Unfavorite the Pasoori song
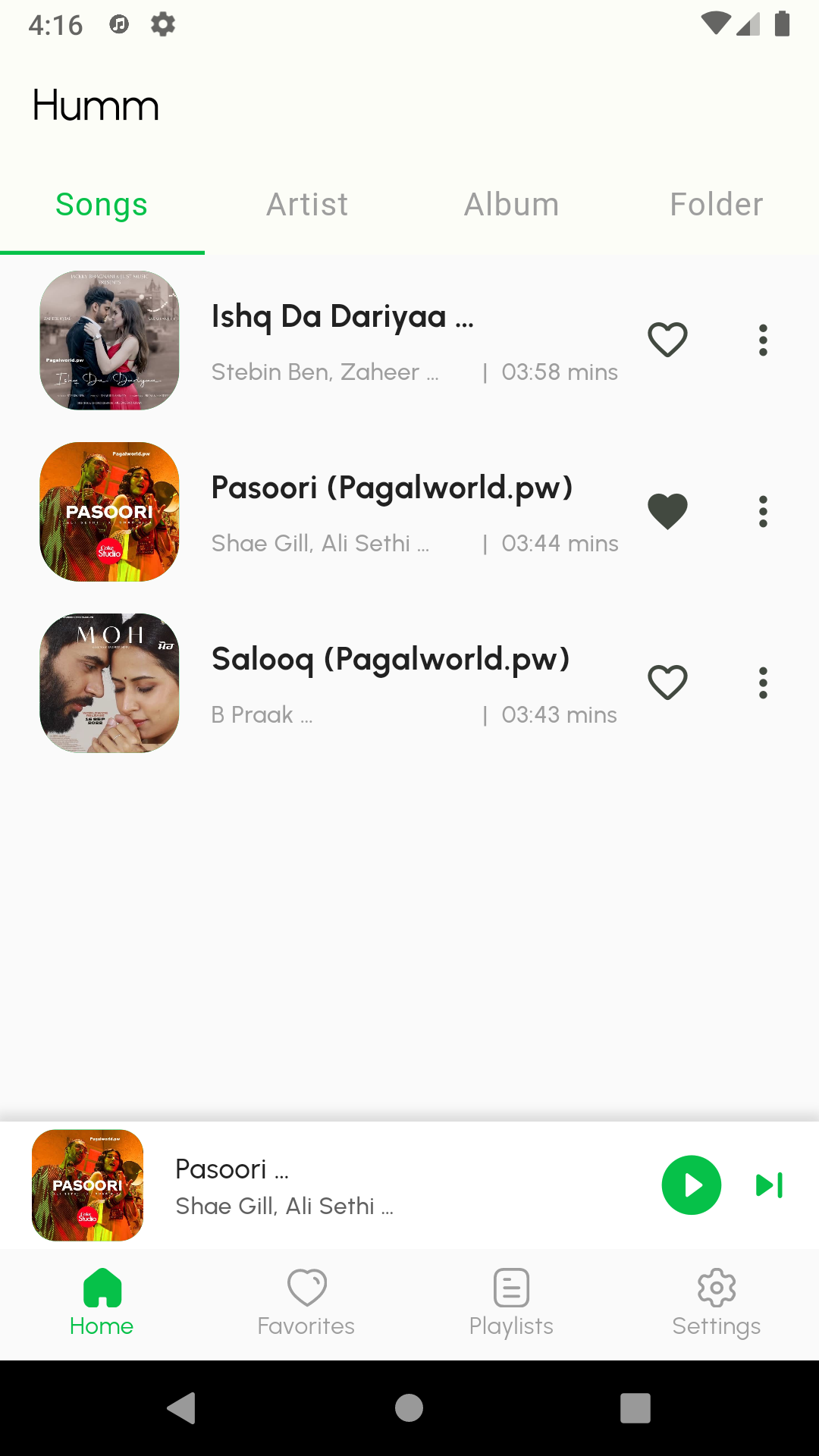This screenshot has height=1456, width=819. (668, 511)
